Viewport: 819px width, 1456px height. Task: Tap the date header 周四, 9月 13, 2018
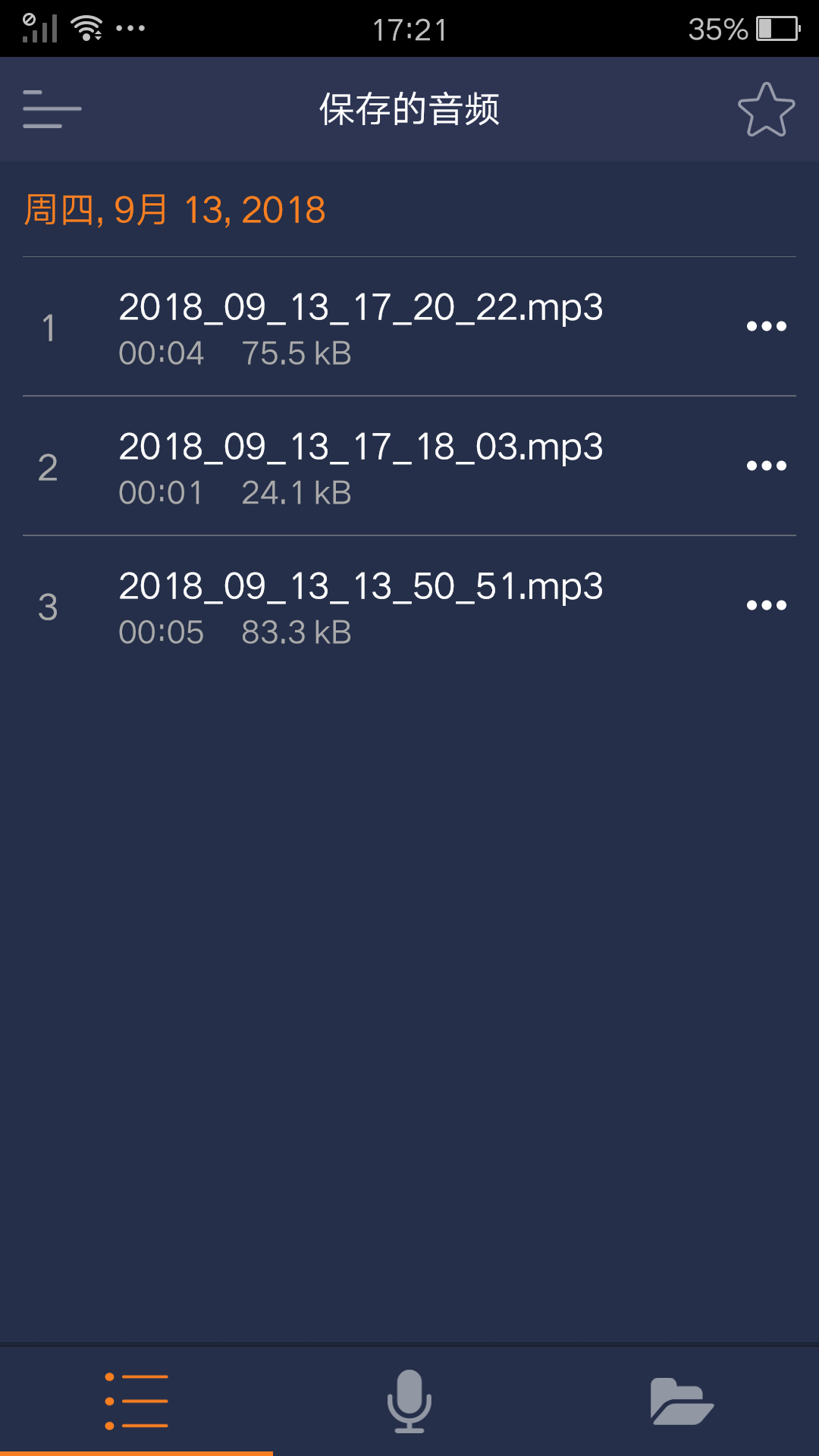[173, 210]
